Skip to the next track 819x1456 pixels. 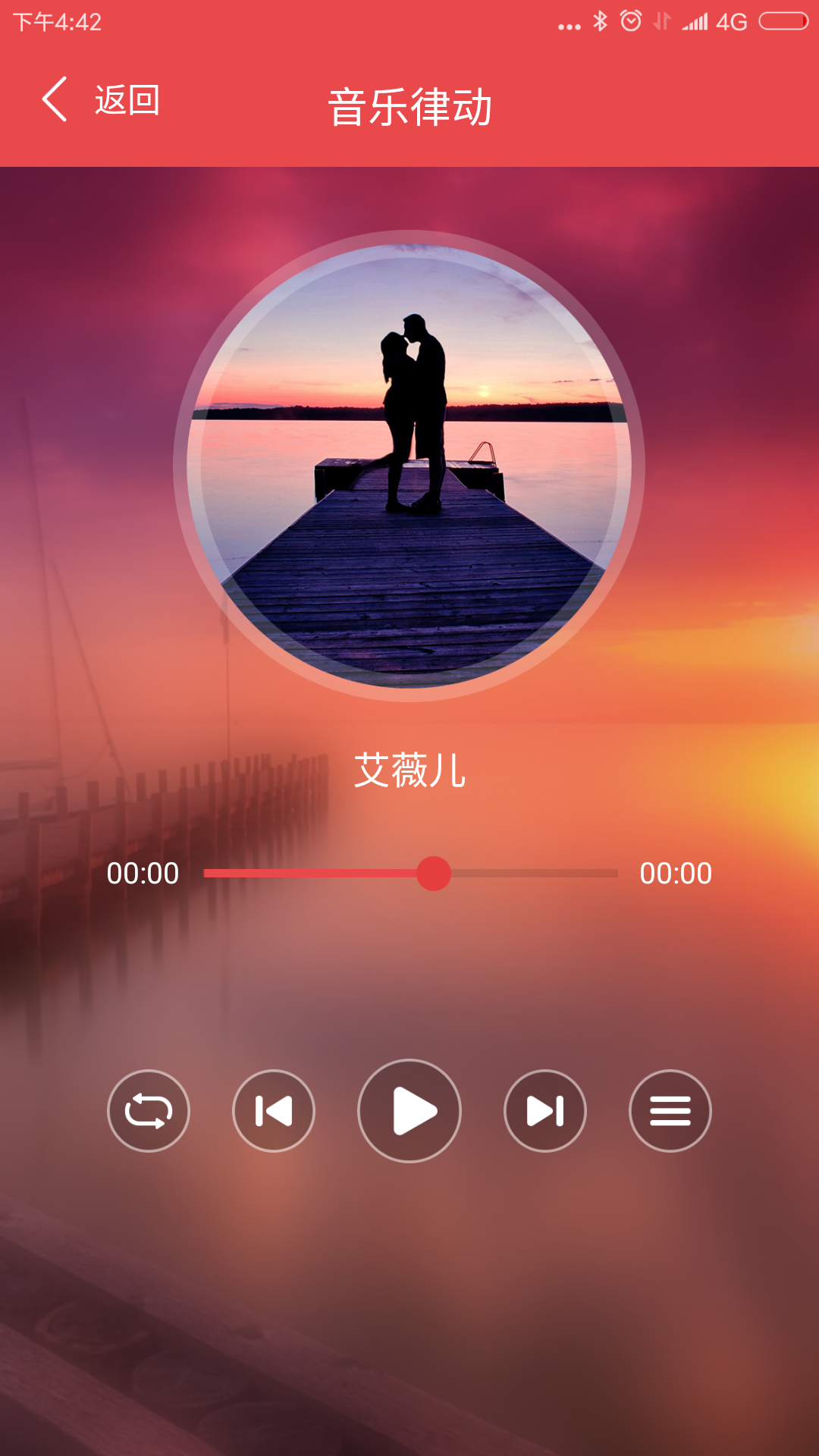coord(545,1111)
